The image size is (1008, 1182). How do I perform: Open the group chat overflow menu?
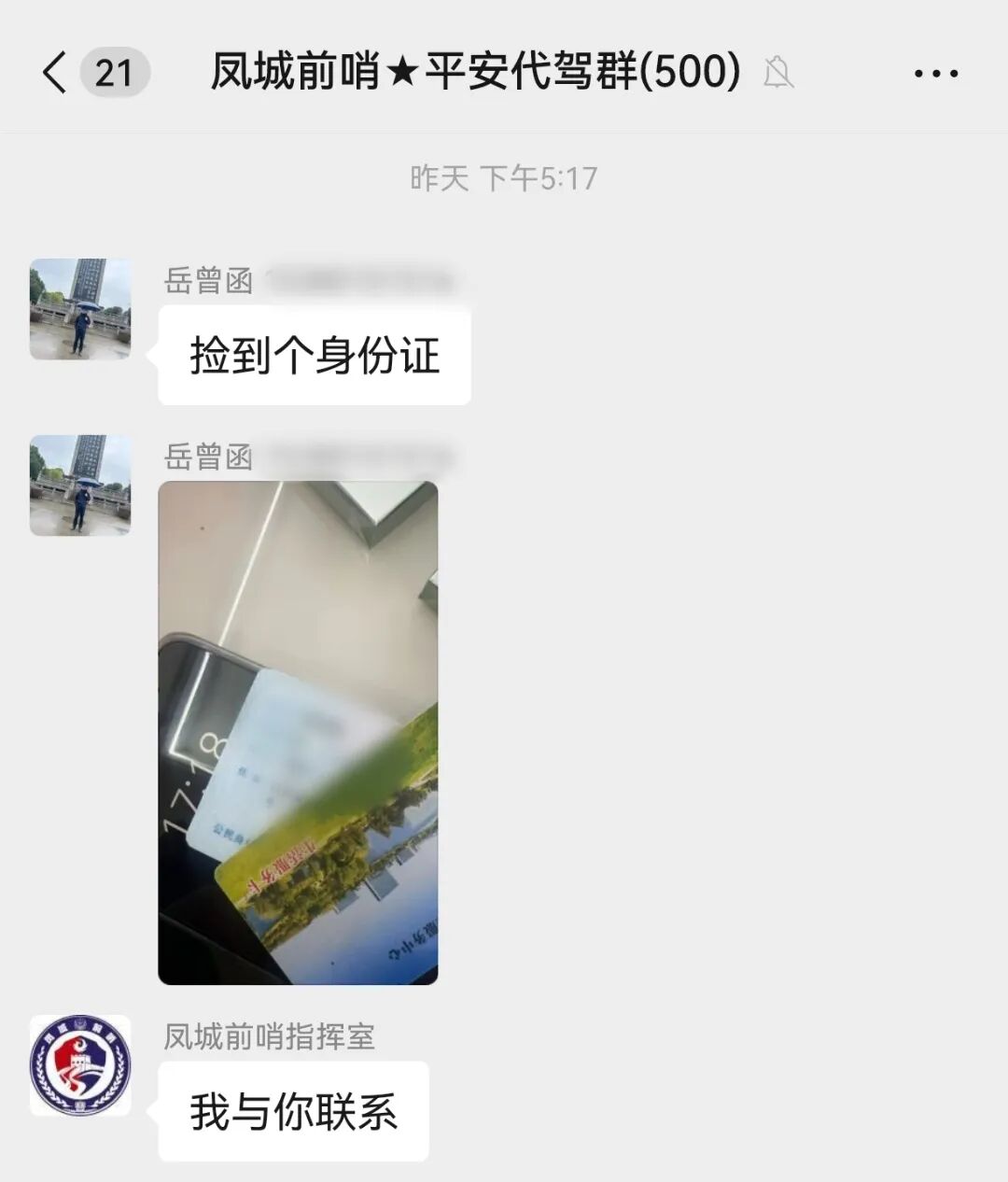click(x=935, y=73)
